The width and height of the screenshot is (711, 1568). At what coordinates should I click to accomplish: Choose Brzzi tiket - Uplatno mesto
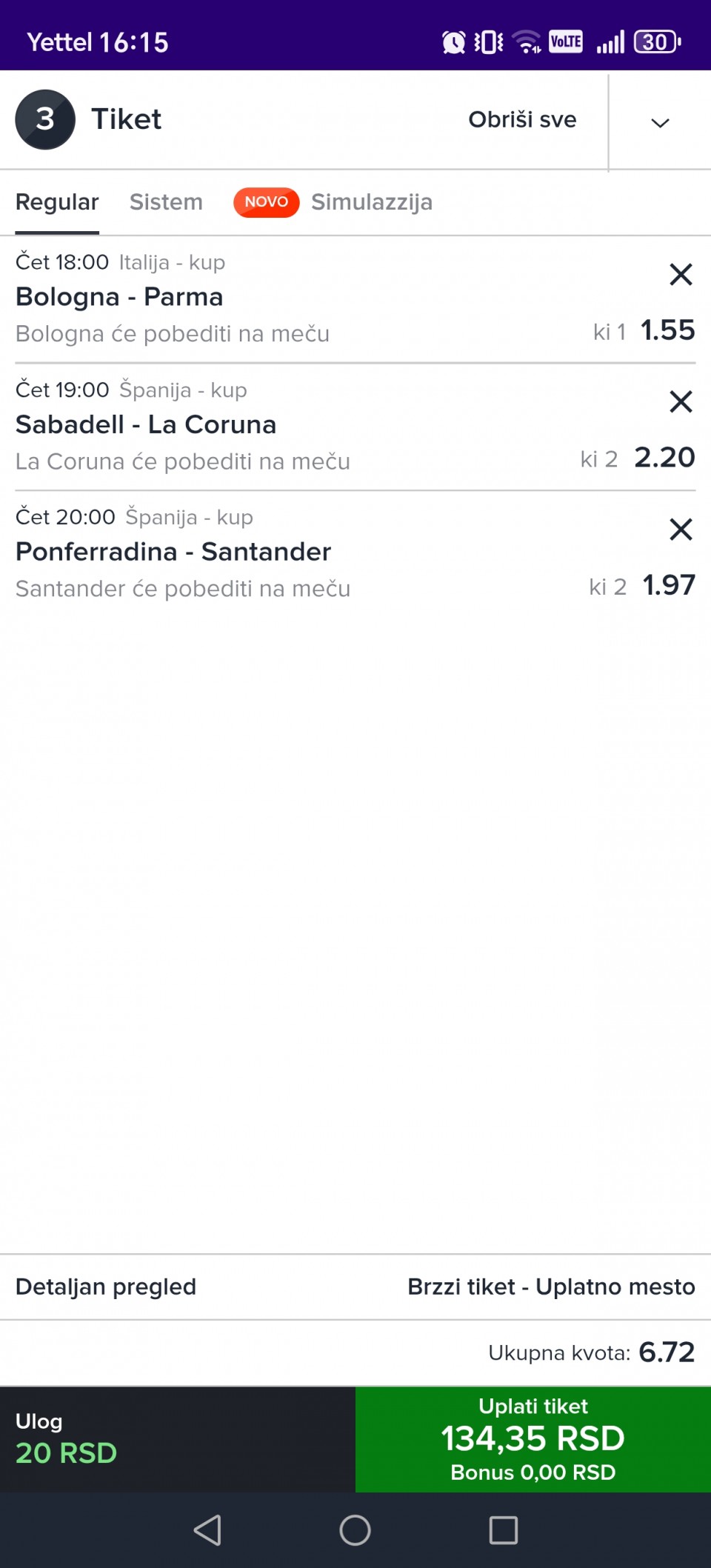(551, 1287)
